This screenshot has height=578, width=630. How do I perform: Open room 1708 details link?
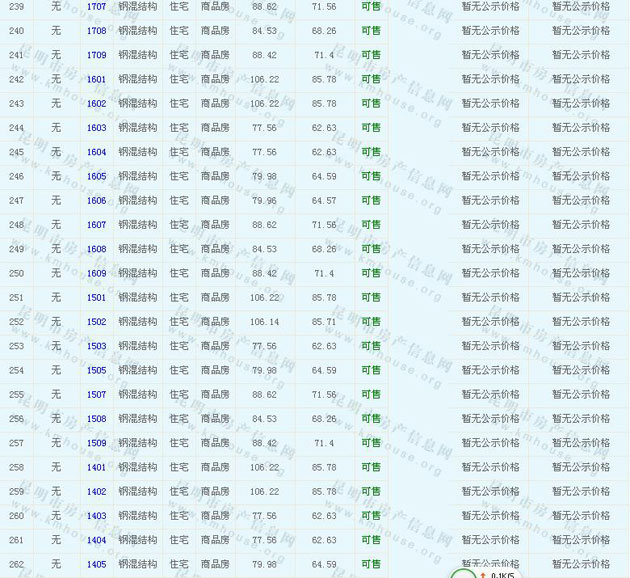coord(96,31)
